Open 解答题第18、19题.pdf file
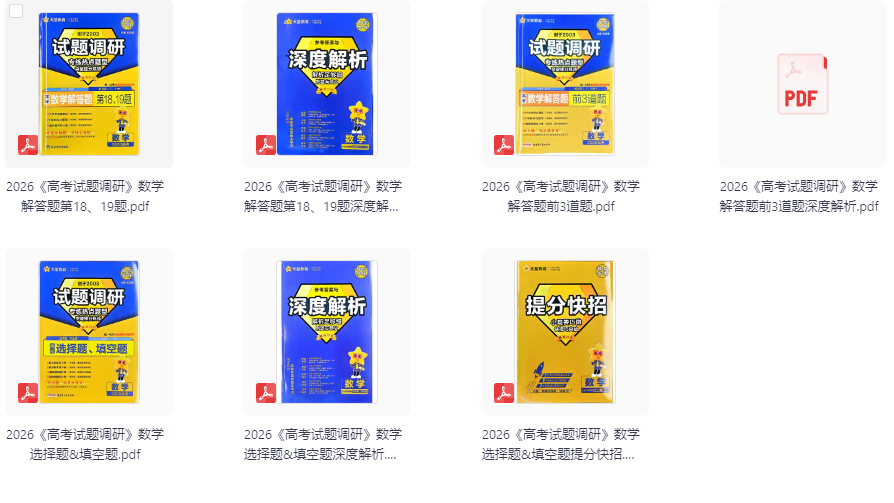Viewport: 894px width, 503px height. (88, 85)
